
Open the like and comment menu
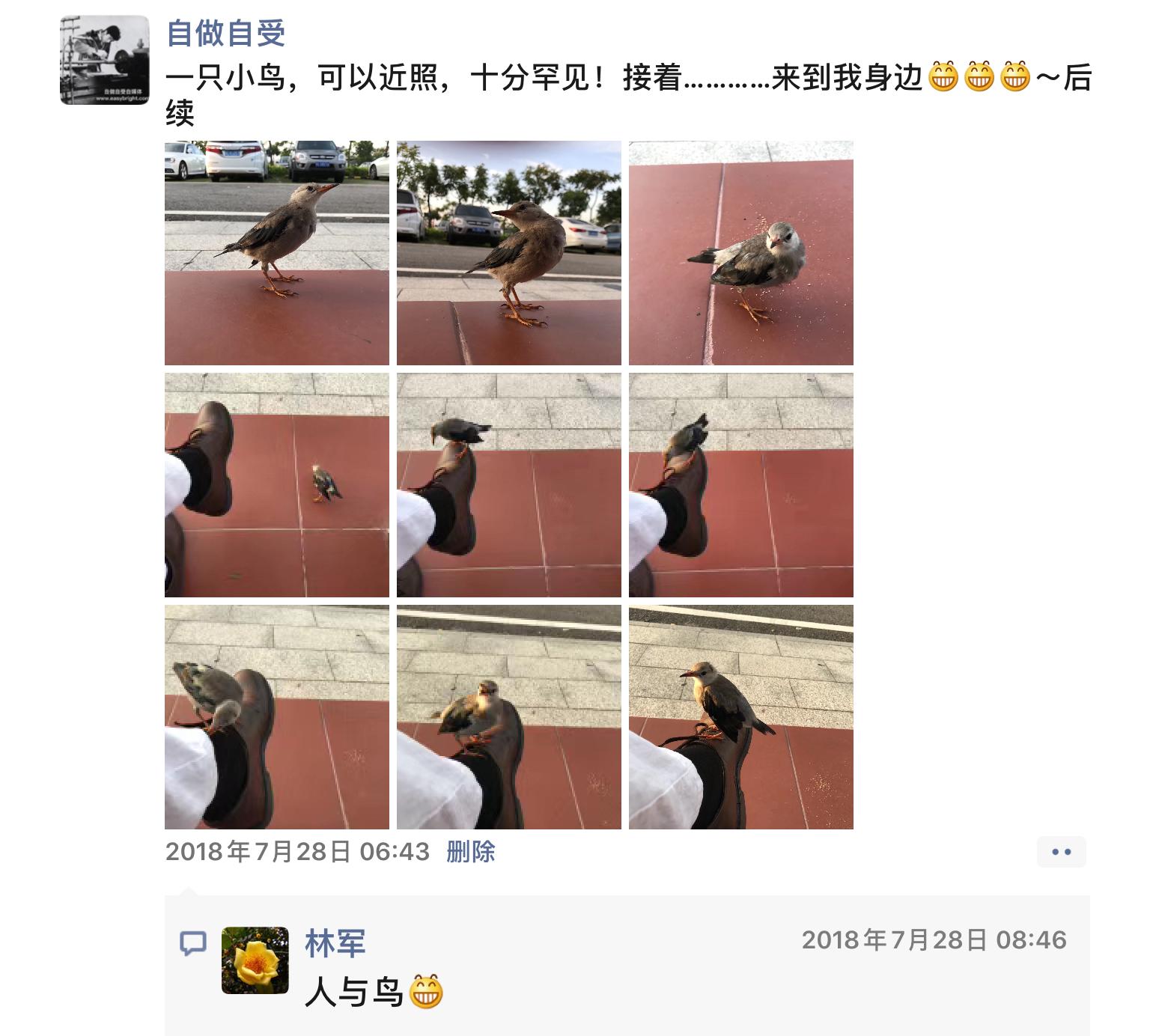(x=1061, y=852)
